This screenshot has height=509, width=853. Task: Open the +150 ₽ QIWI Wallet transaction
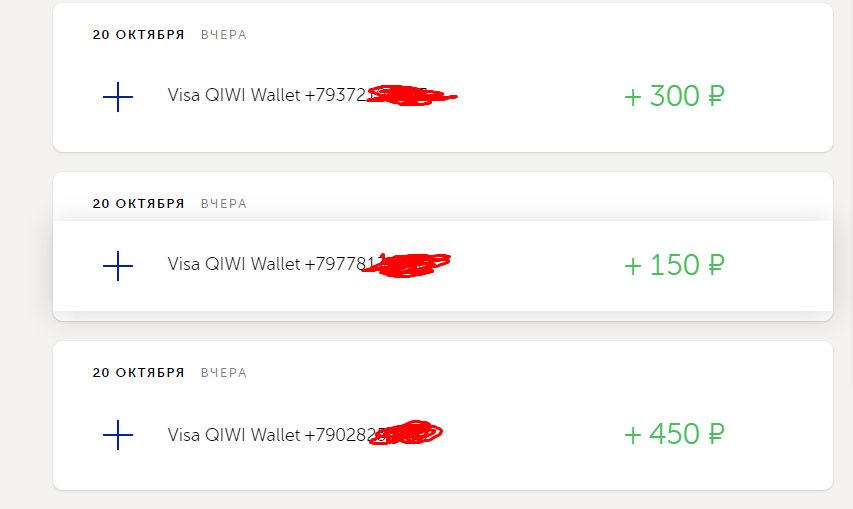[x=442, y=265]
